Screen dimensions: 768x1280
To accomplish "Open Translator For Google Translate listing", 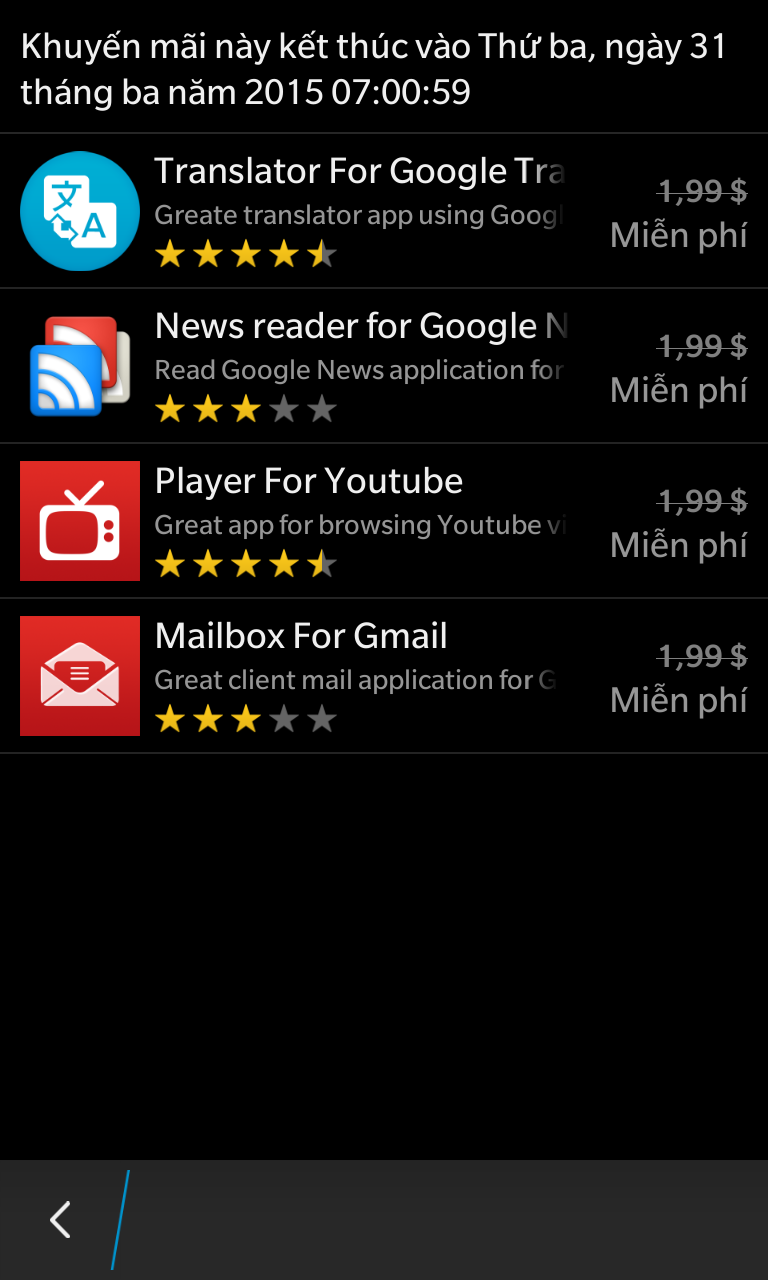I will tap(384, 211).
